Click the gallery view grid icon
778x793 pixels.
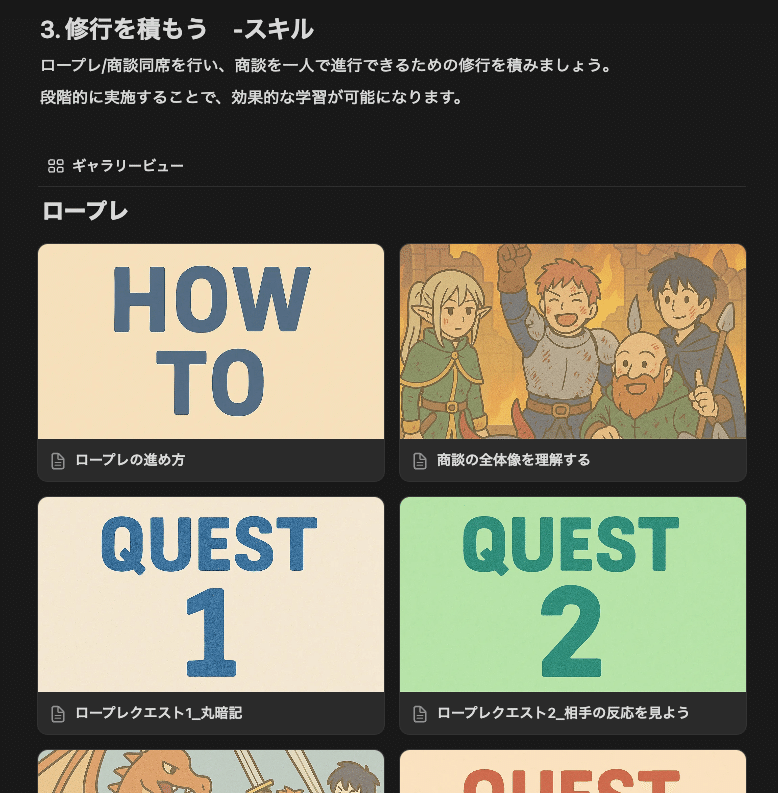(55, 166)
